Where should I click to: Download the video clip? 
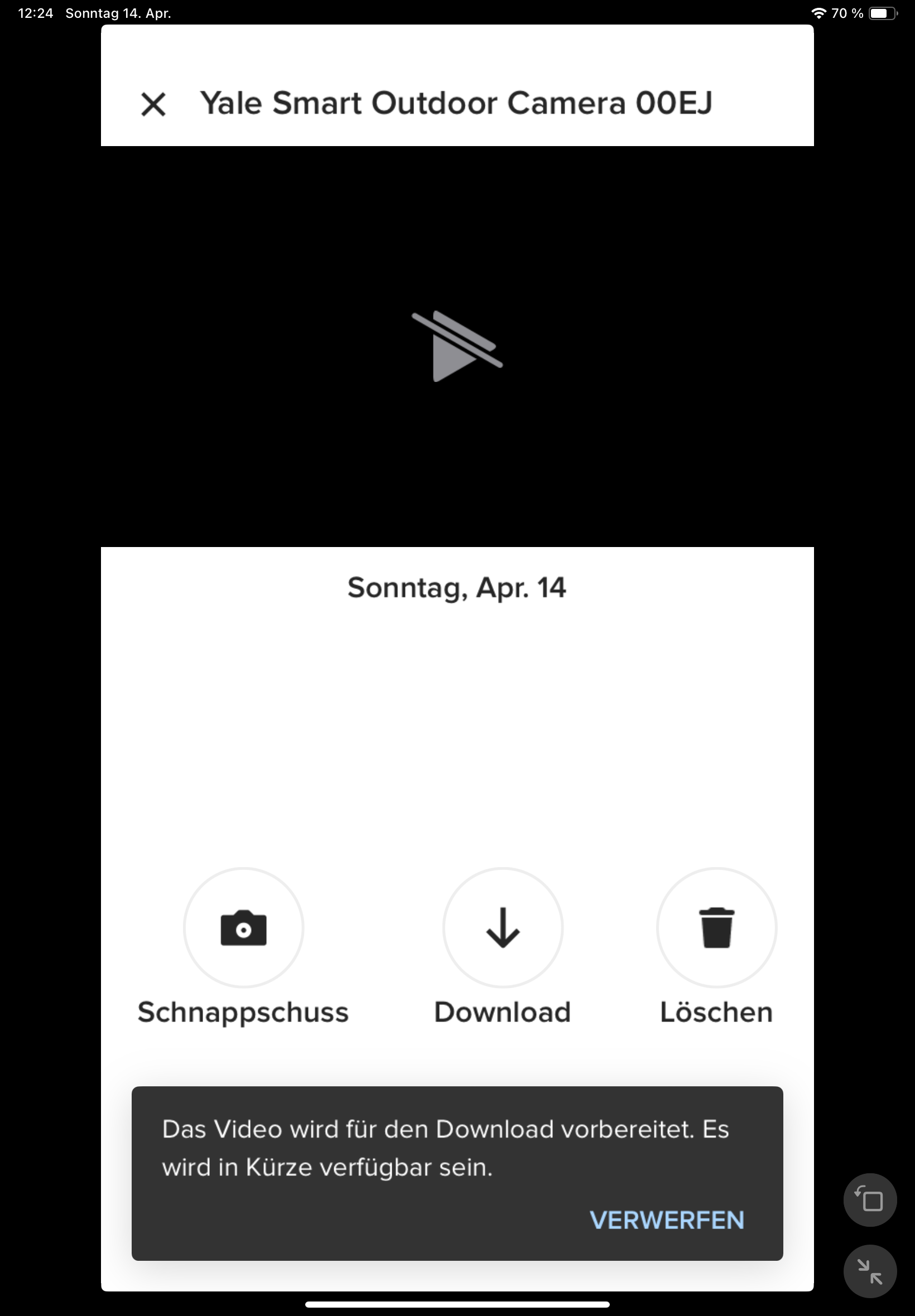pos(503,927)
